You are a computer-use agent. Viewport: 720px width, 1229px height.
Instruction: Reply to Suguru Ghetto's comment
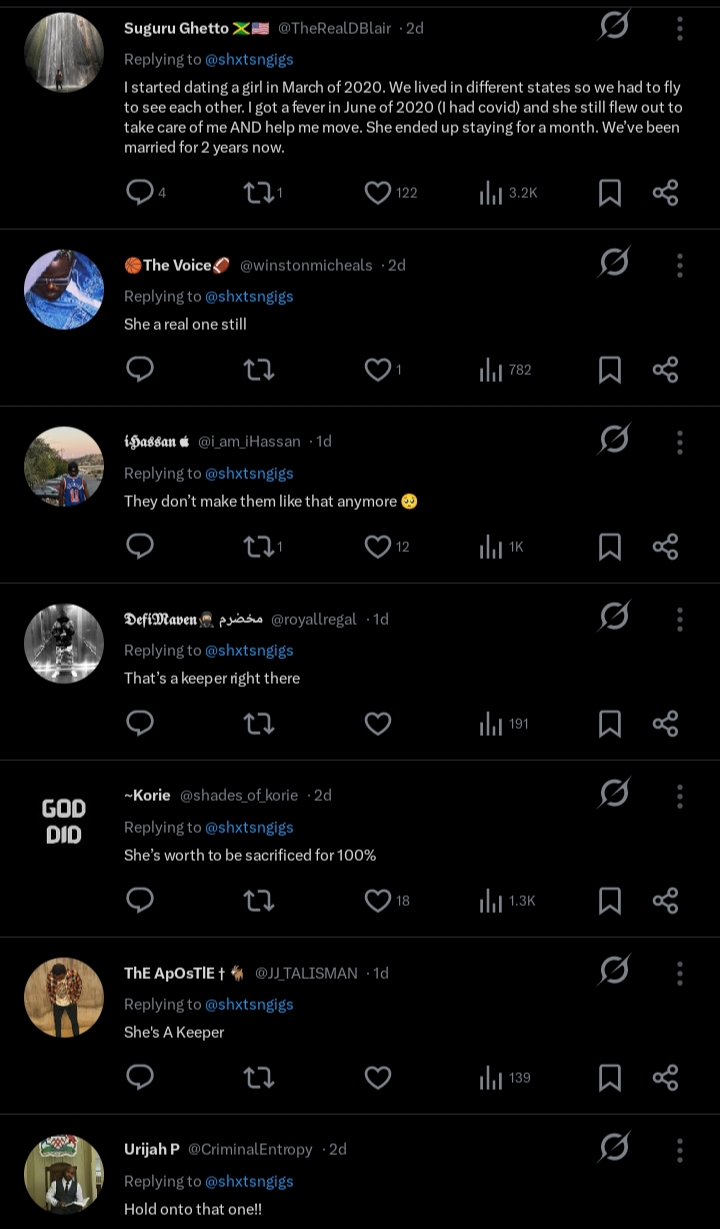(140, 192)
